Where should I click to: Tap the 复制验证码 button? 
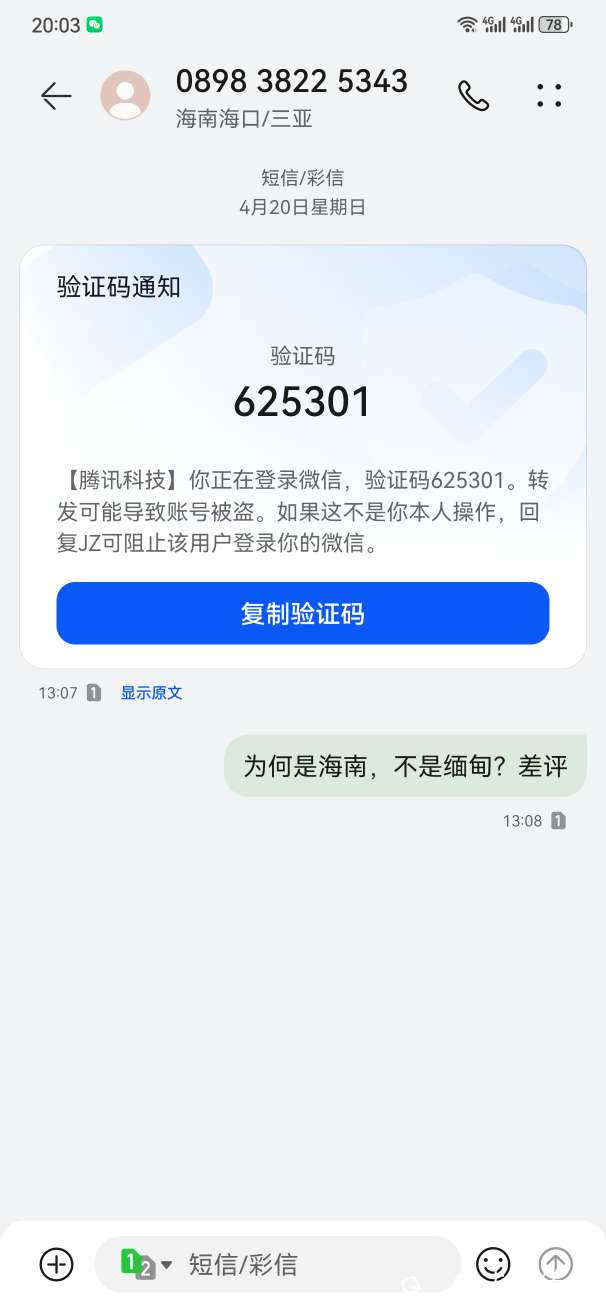tap(302, 613)
